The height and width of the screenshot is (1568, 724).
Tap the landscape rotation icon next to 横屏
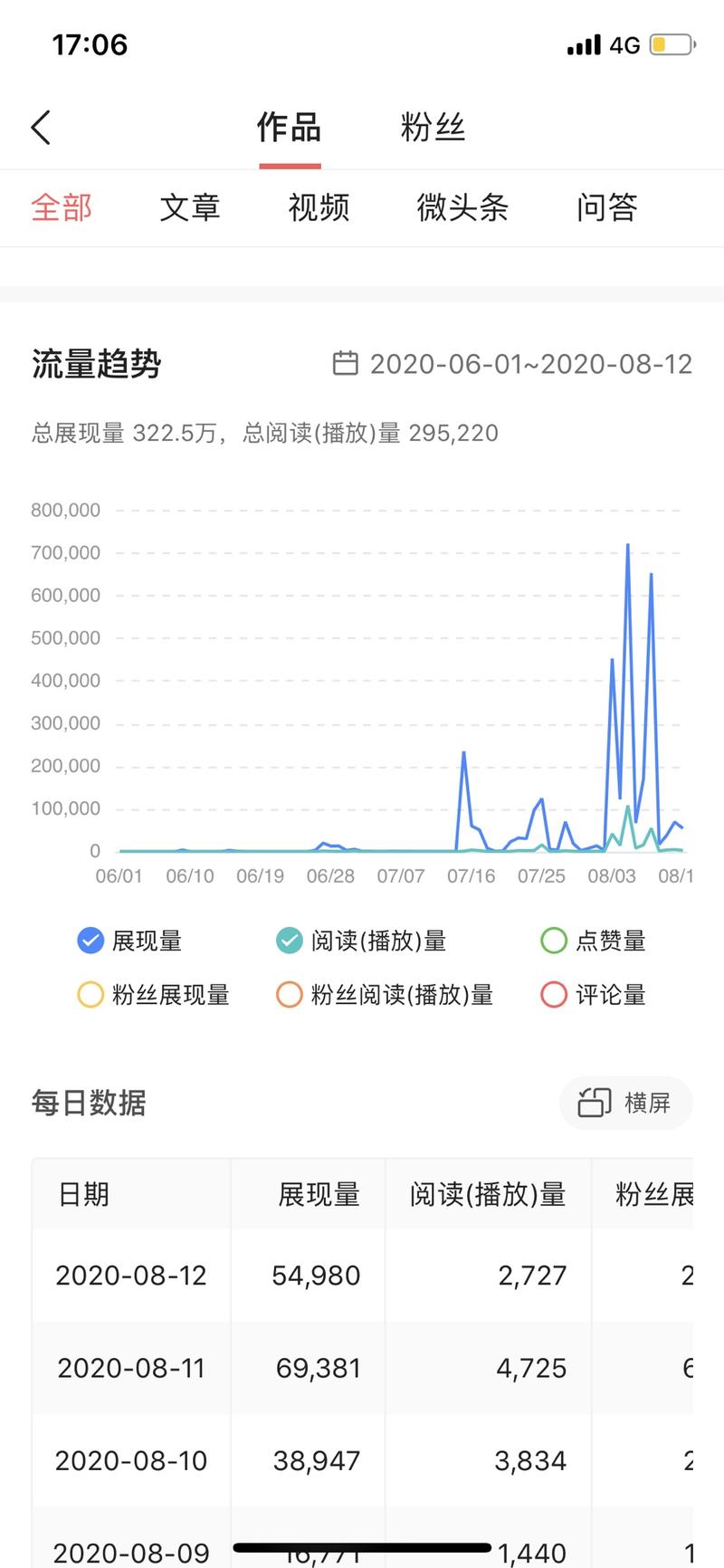click(595, 1103)
